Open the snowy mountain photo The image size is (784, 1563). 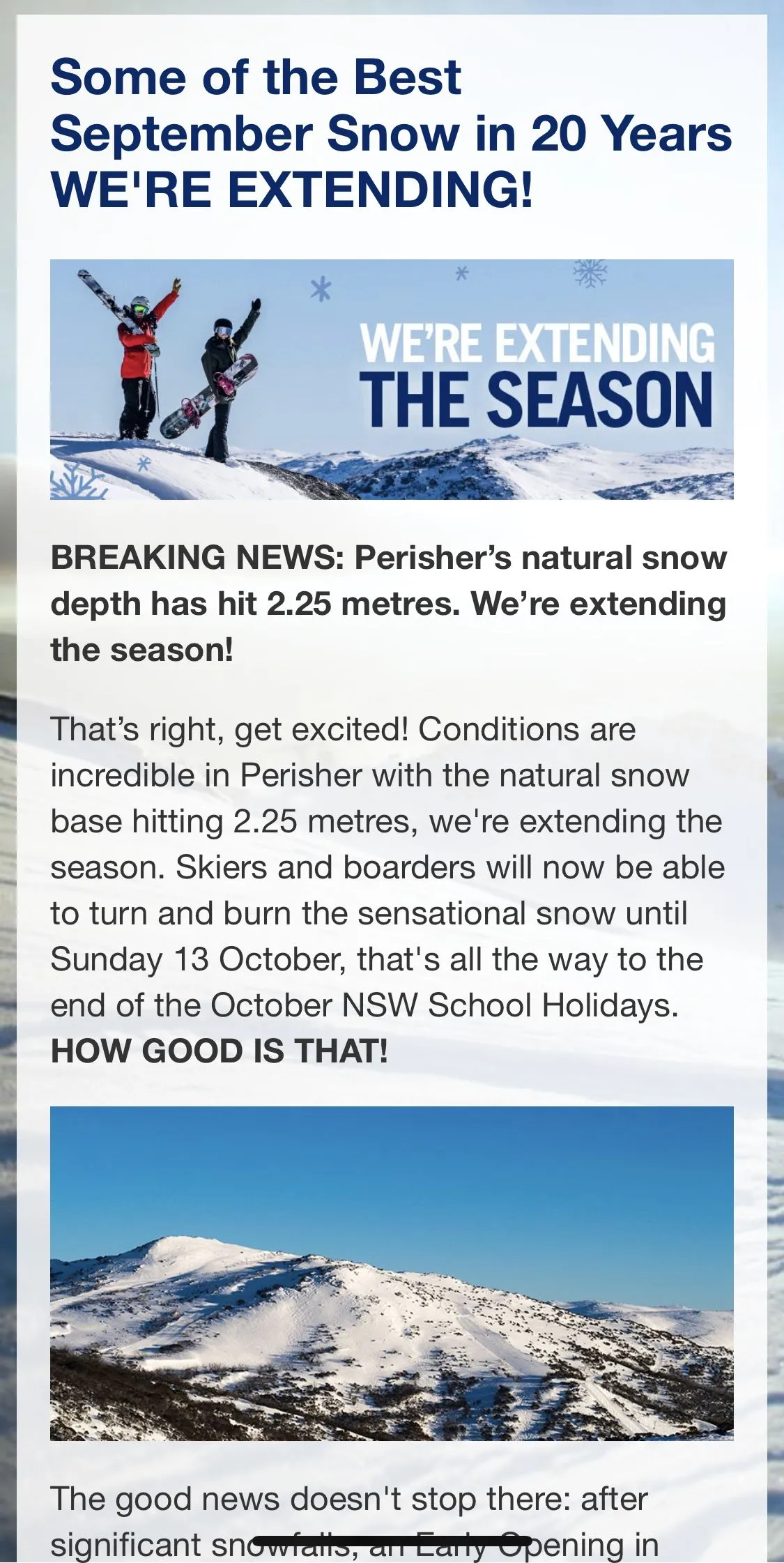pos(392,1272)
